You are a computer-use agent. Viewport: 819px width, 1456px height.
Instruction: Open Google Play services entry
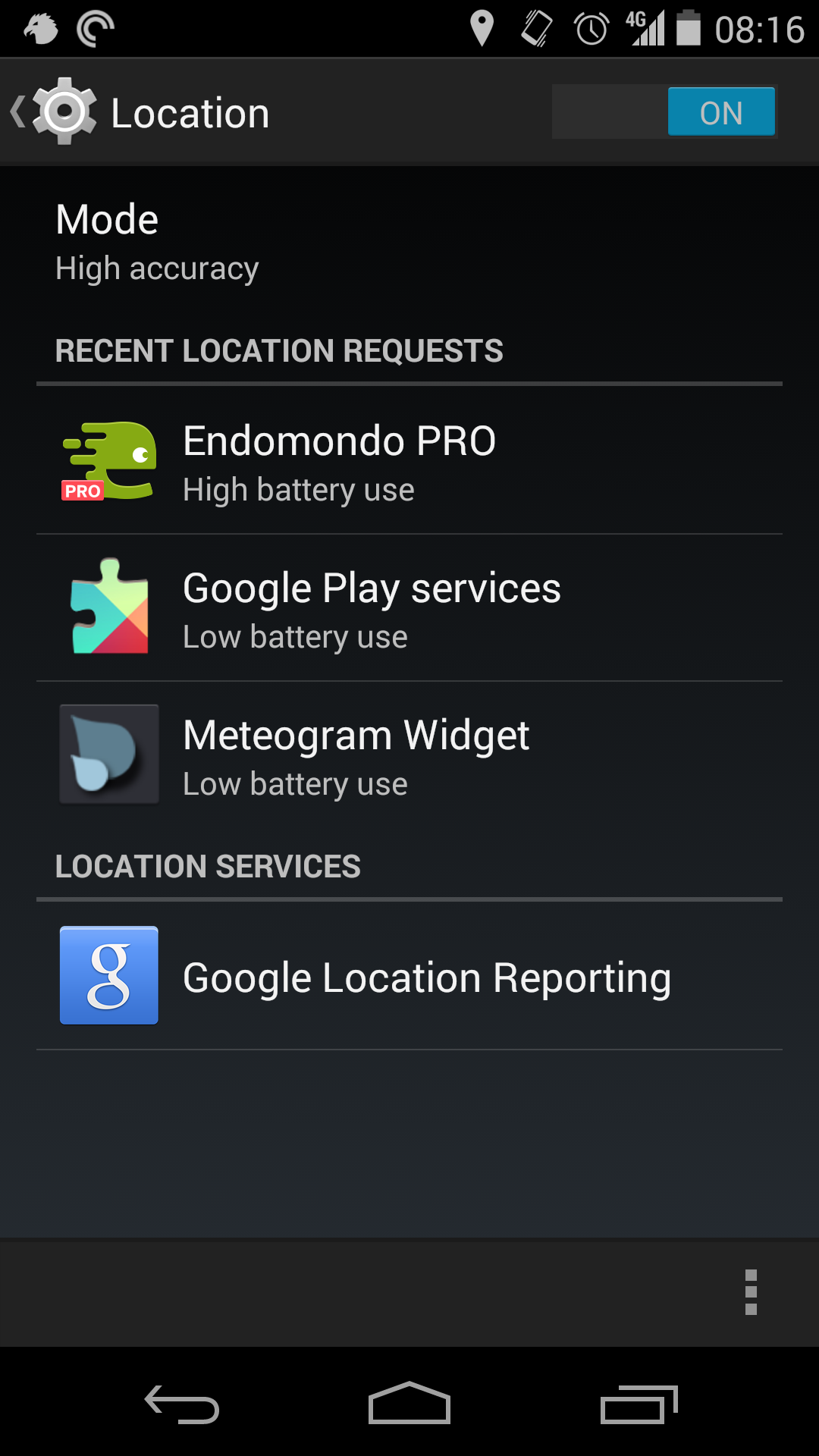tap(409, 608)
